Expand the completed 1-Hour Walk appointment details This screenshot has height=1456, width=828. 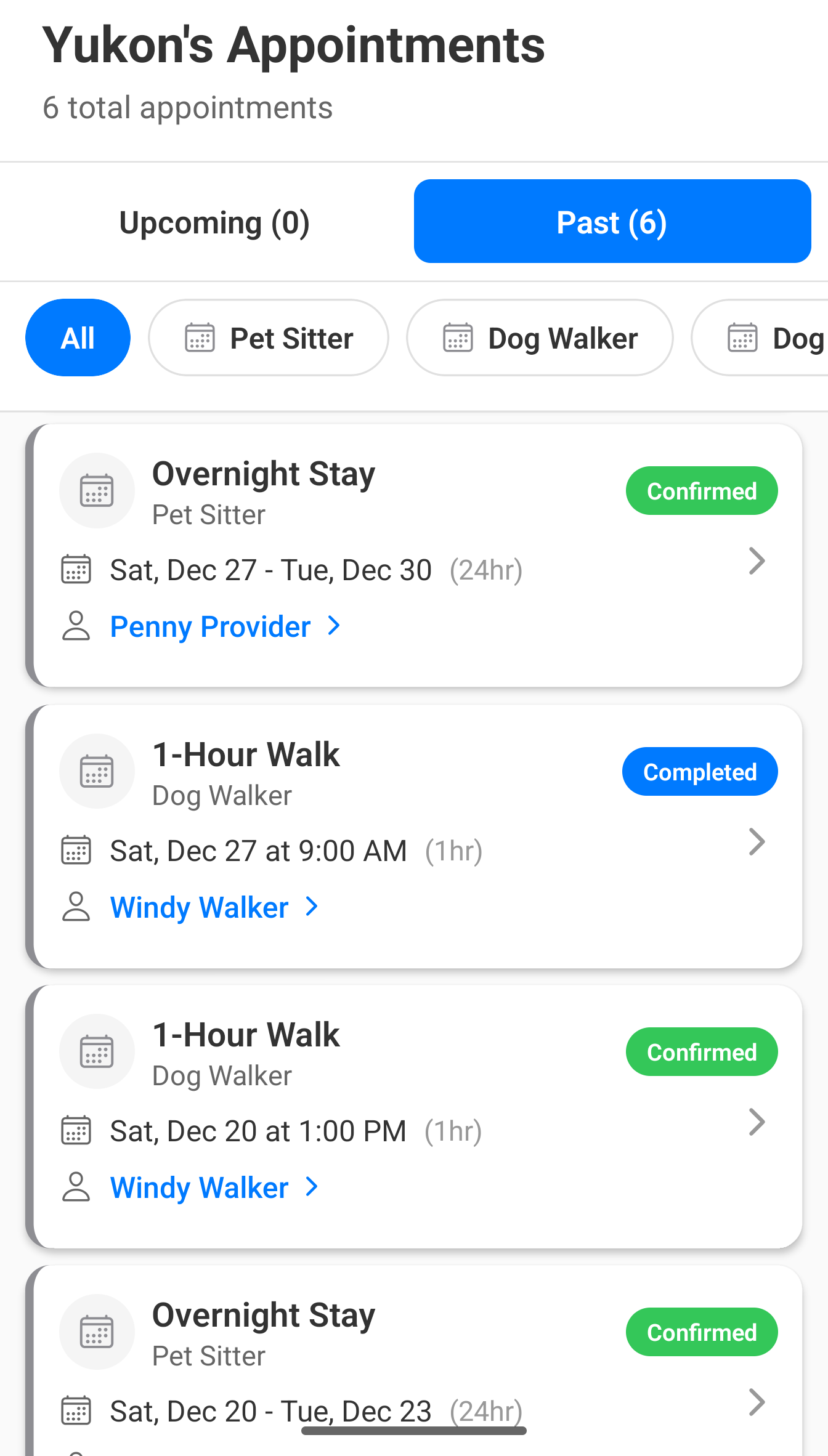[757, 842]
